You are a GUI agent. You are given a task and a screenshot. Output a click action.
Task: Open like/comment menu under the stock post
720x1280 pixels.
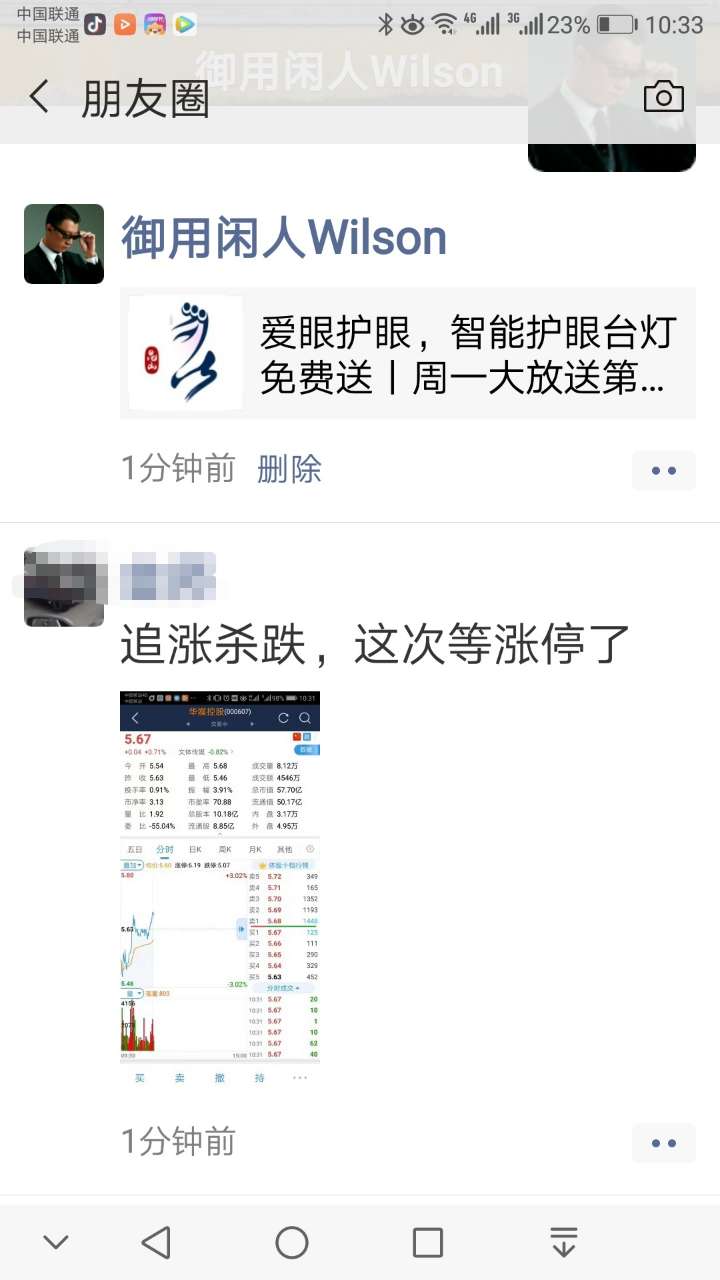point(663,1142)
